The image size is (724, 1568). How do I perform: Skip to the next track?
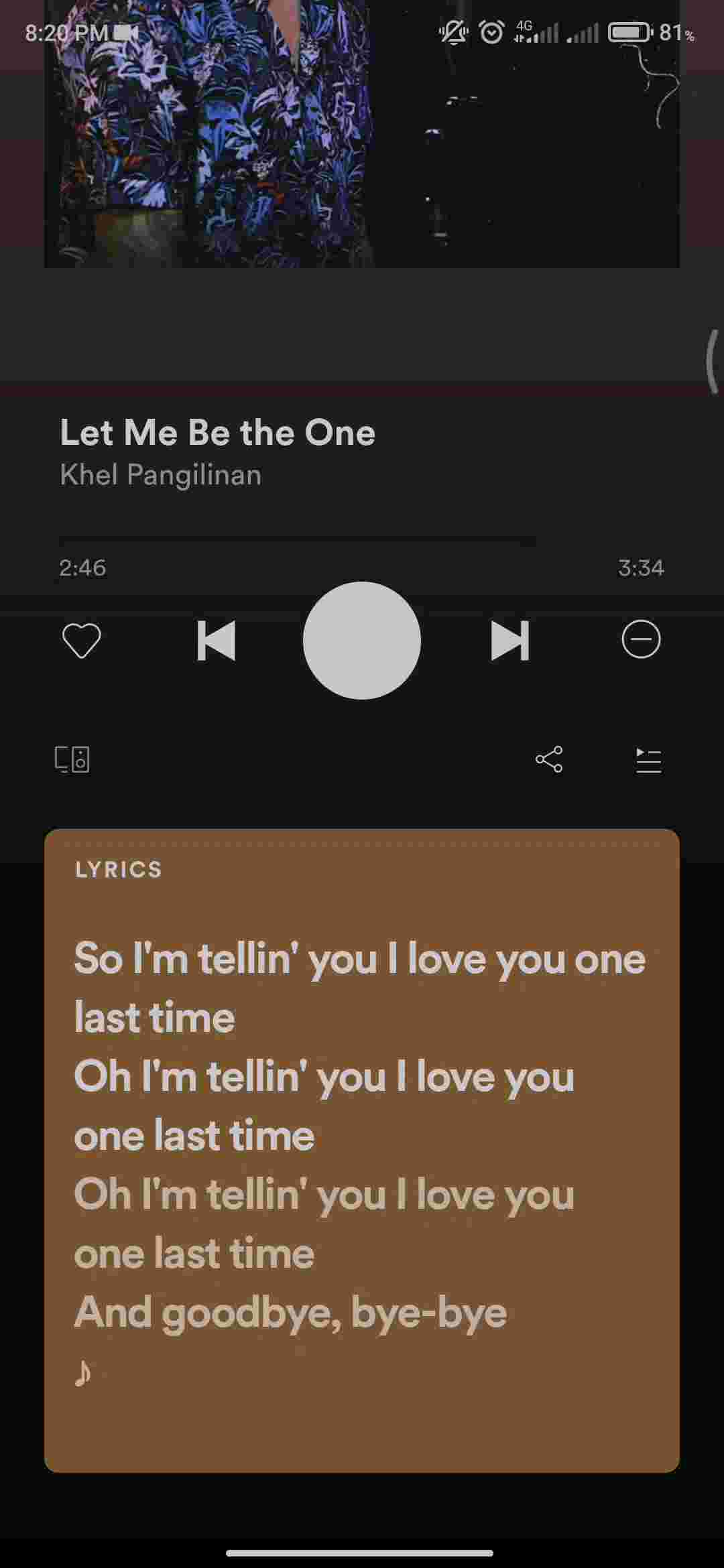[x=509, y=641]
